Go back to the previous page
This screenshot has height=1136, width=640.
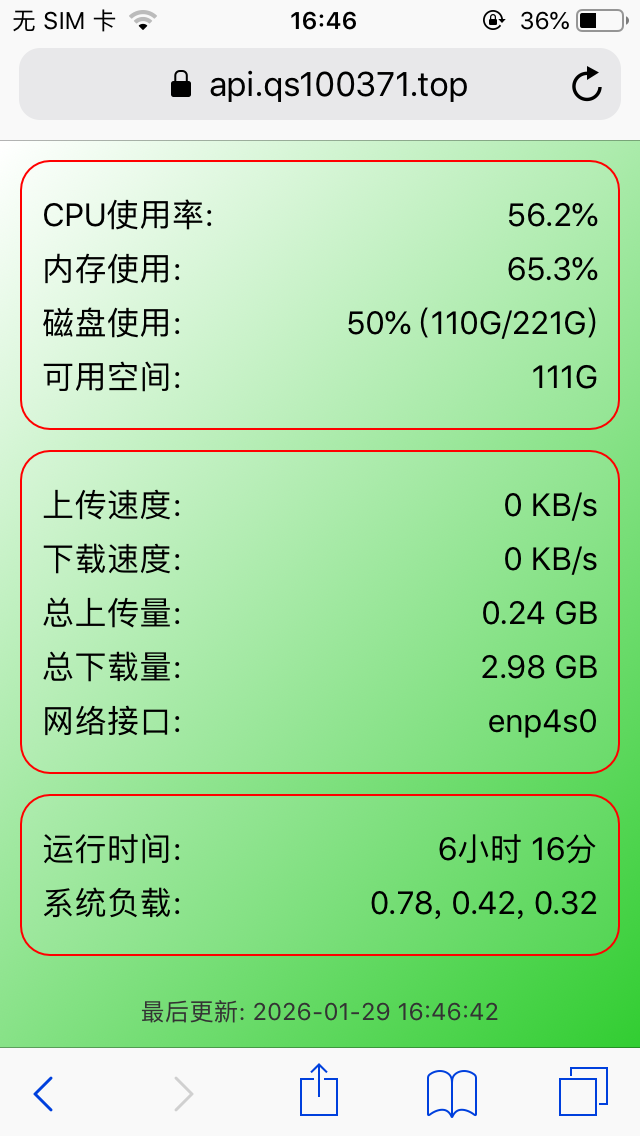click(43, 1093)
